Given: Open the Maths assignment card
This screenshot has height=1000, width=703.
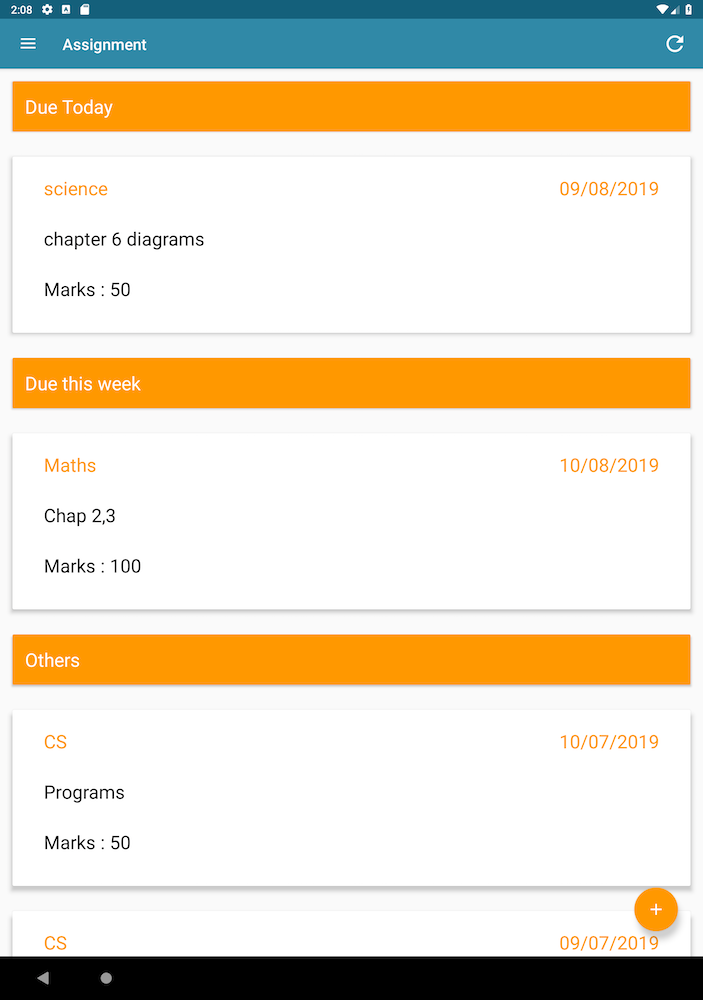Looking at the screenshot, I should pyautogui.click(x=351, y=520).
